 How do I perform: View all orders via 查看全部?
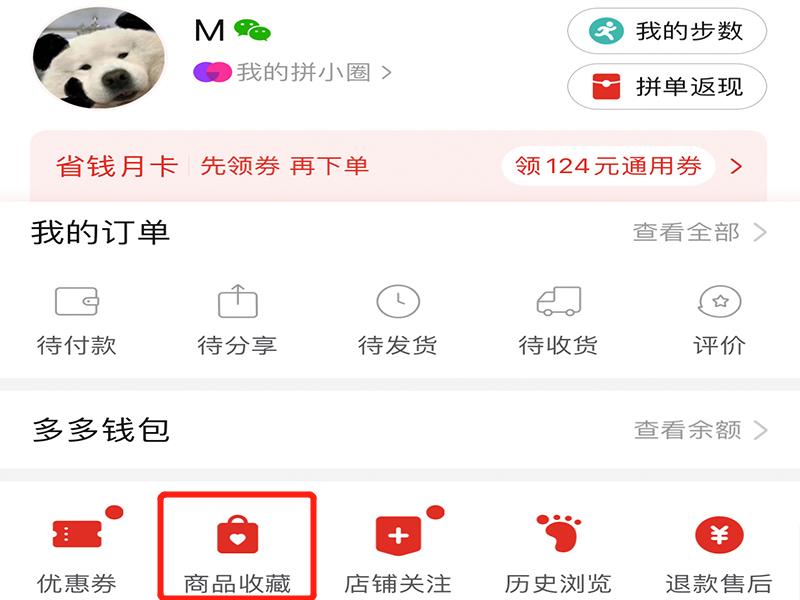pos(699,233)
